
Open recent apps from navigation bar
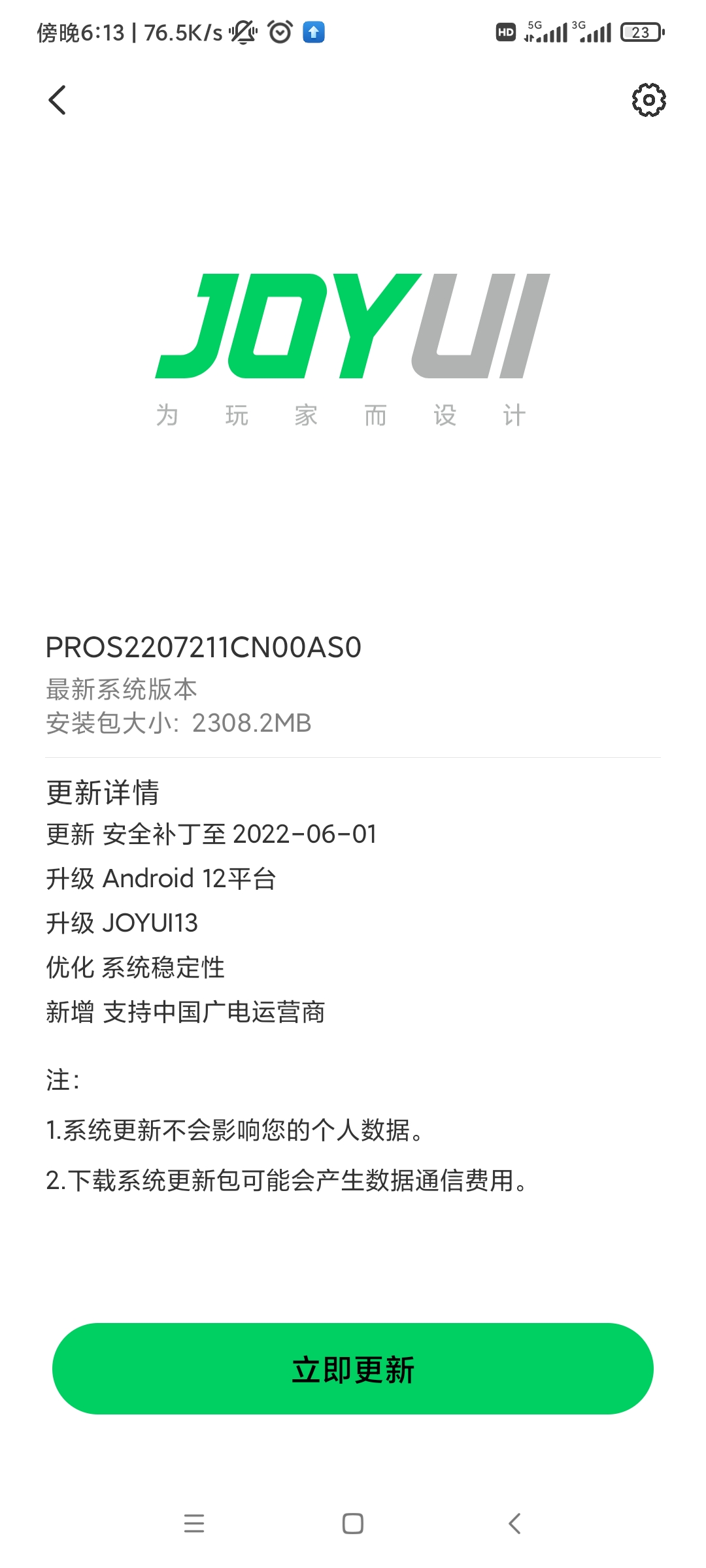[x=194, y=1524]
